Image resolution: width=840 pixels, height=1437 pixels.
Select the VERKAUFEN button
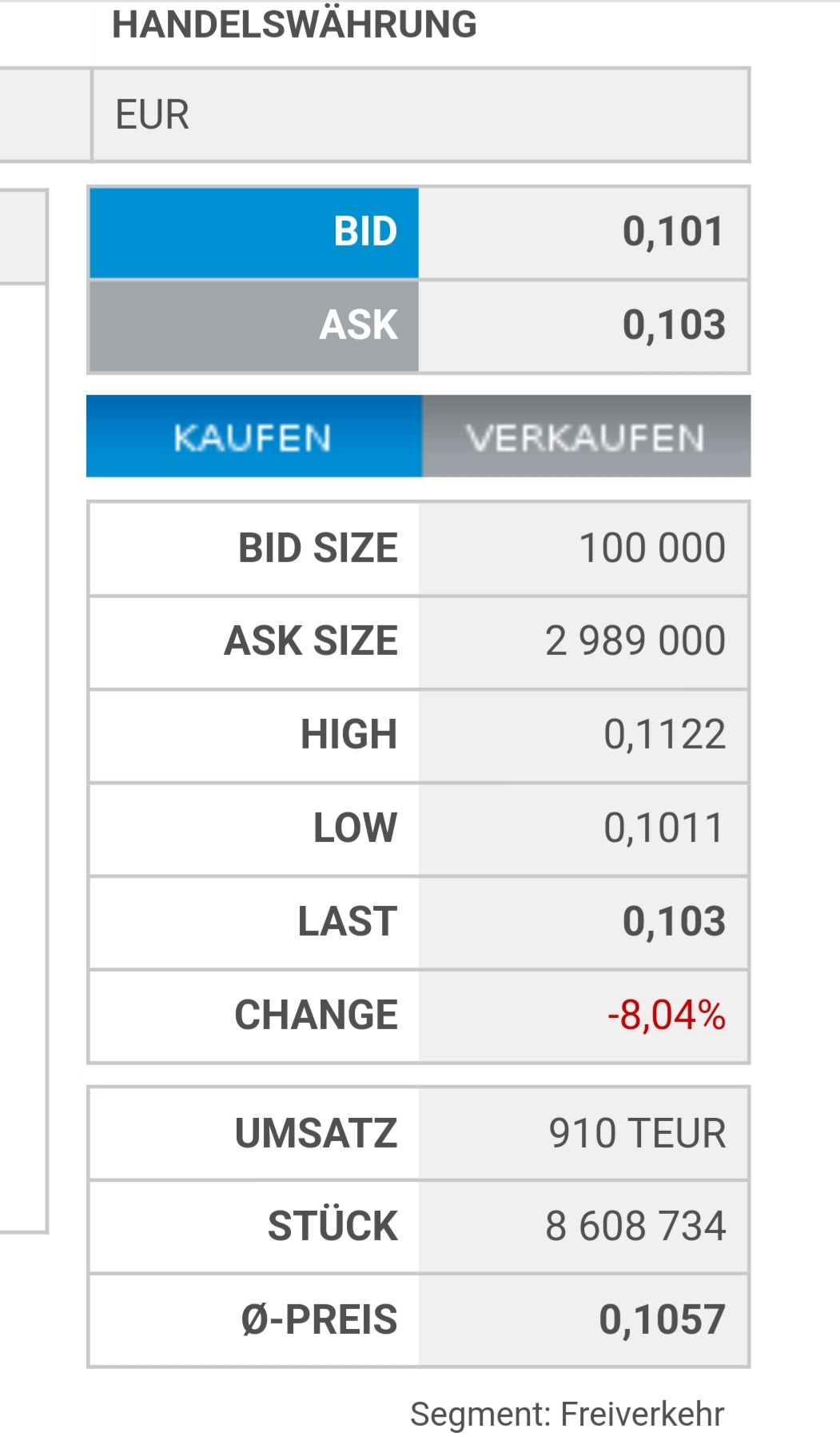586,437
